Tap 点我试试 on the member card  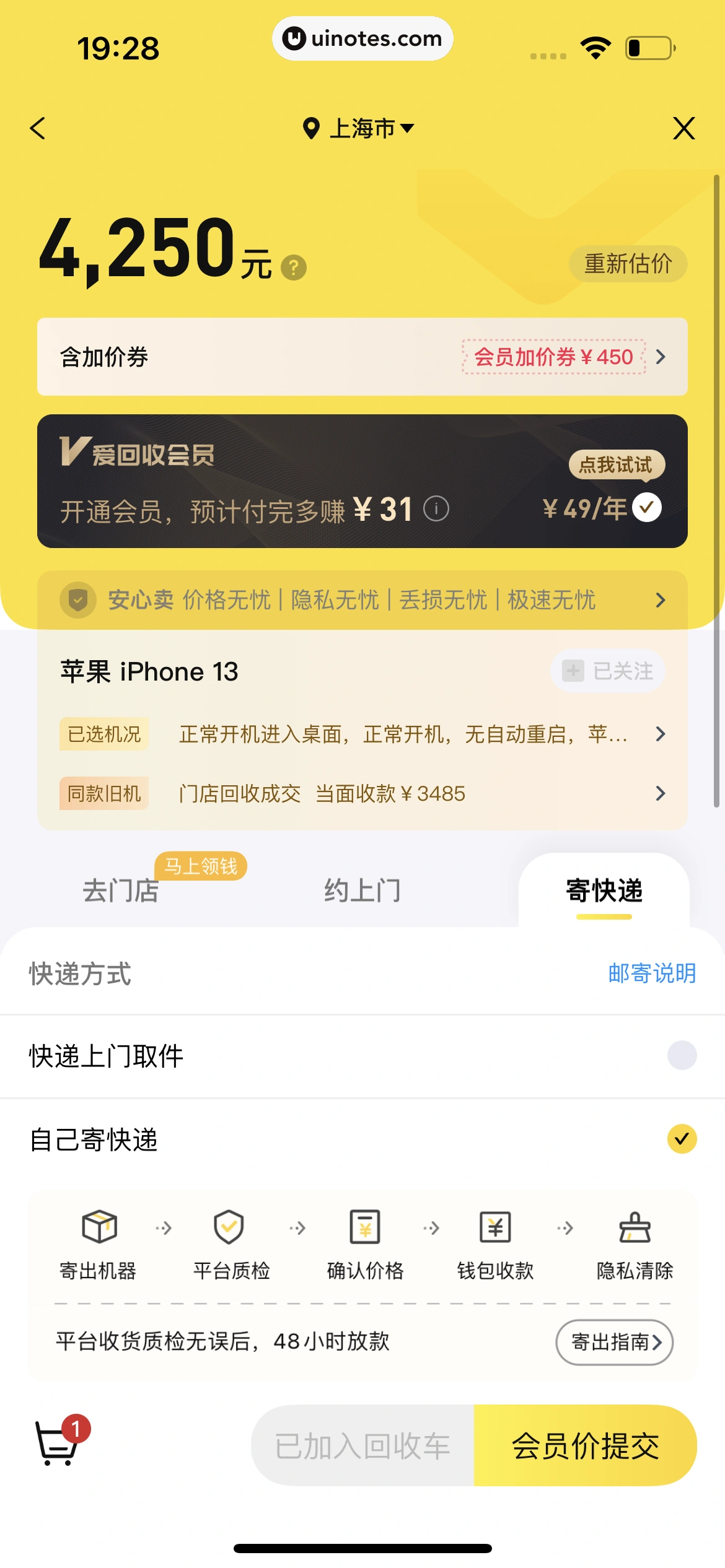click(x=616, y=464)
